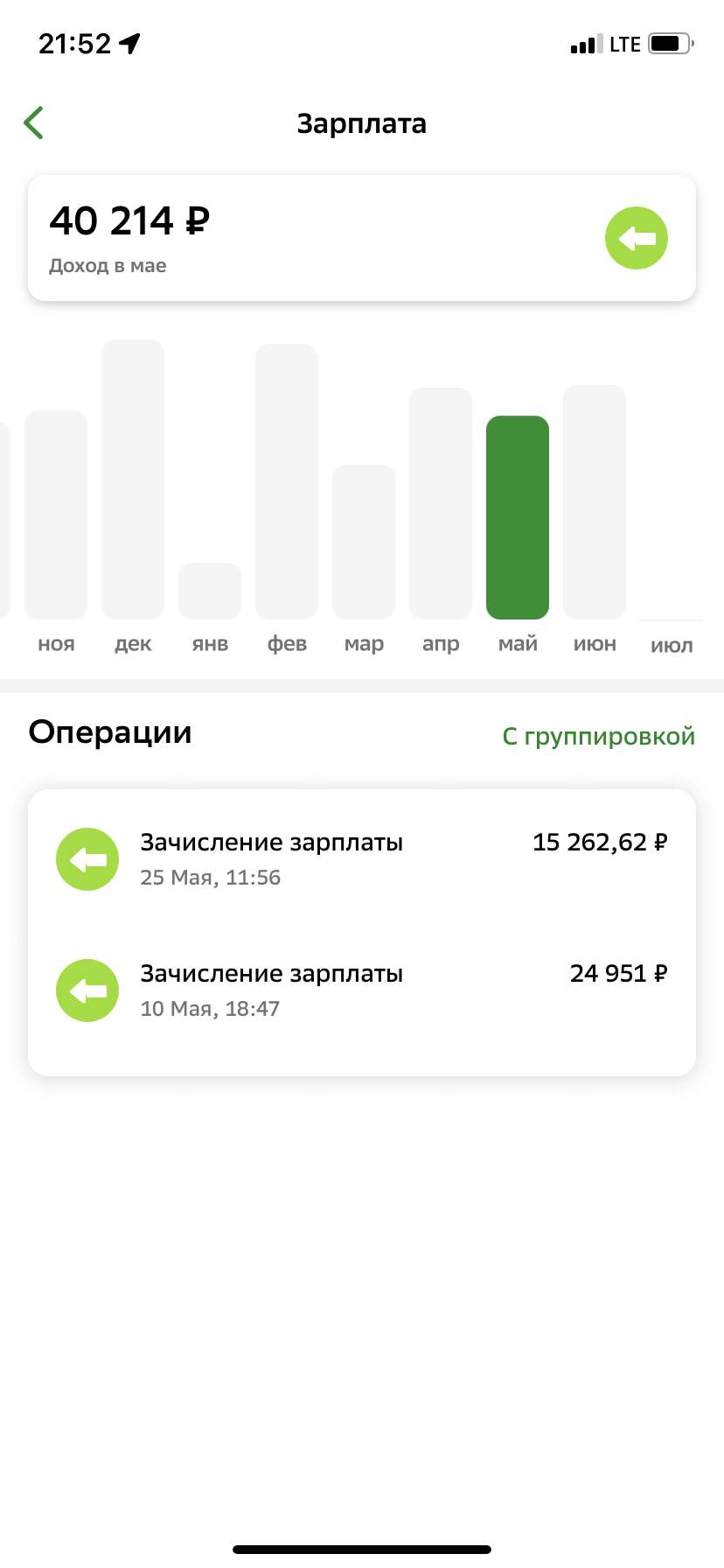Select the май bar in the chart
This screenshot has width=724, height=1568.
click(518, 517)
